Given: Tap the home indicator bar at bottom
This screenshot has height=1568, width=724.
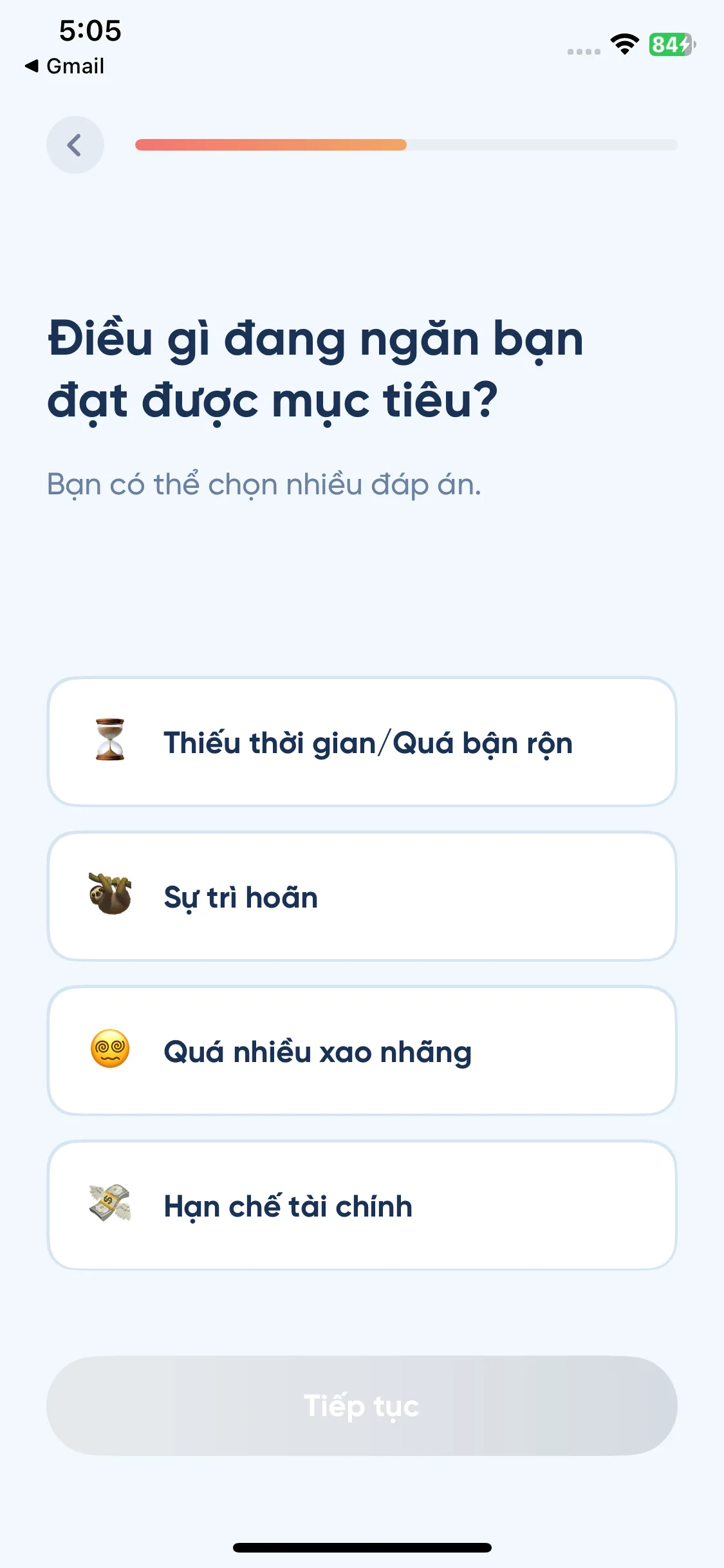Looking at the screenshot, I should (x=362, y=1547).
